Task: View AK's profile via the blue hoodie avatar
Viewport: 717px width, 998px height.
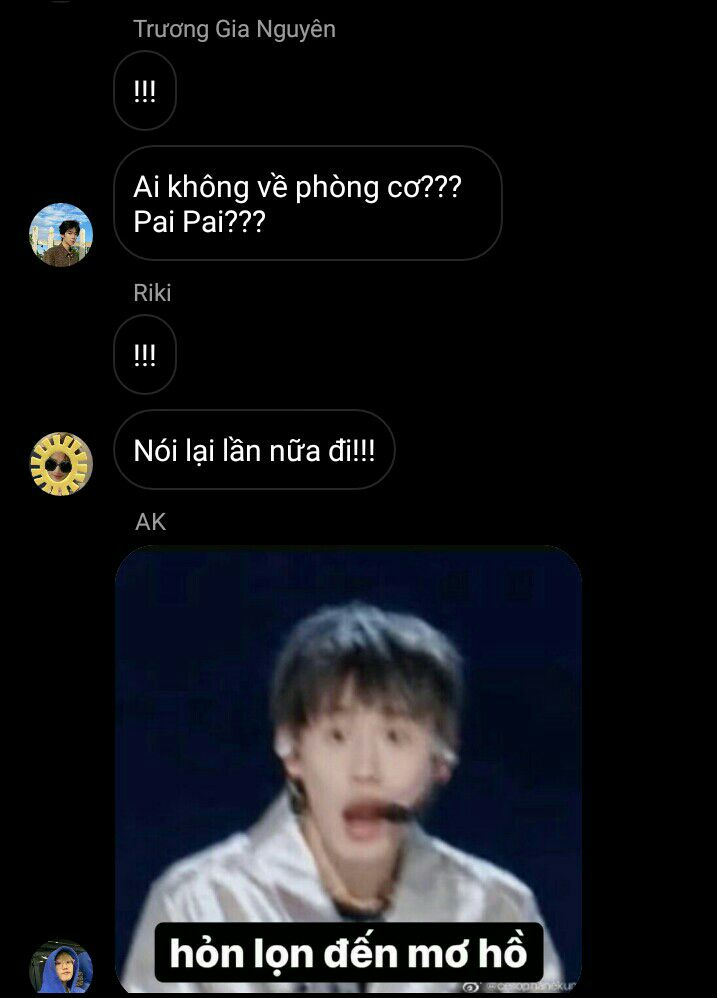Action: [61, 968]
